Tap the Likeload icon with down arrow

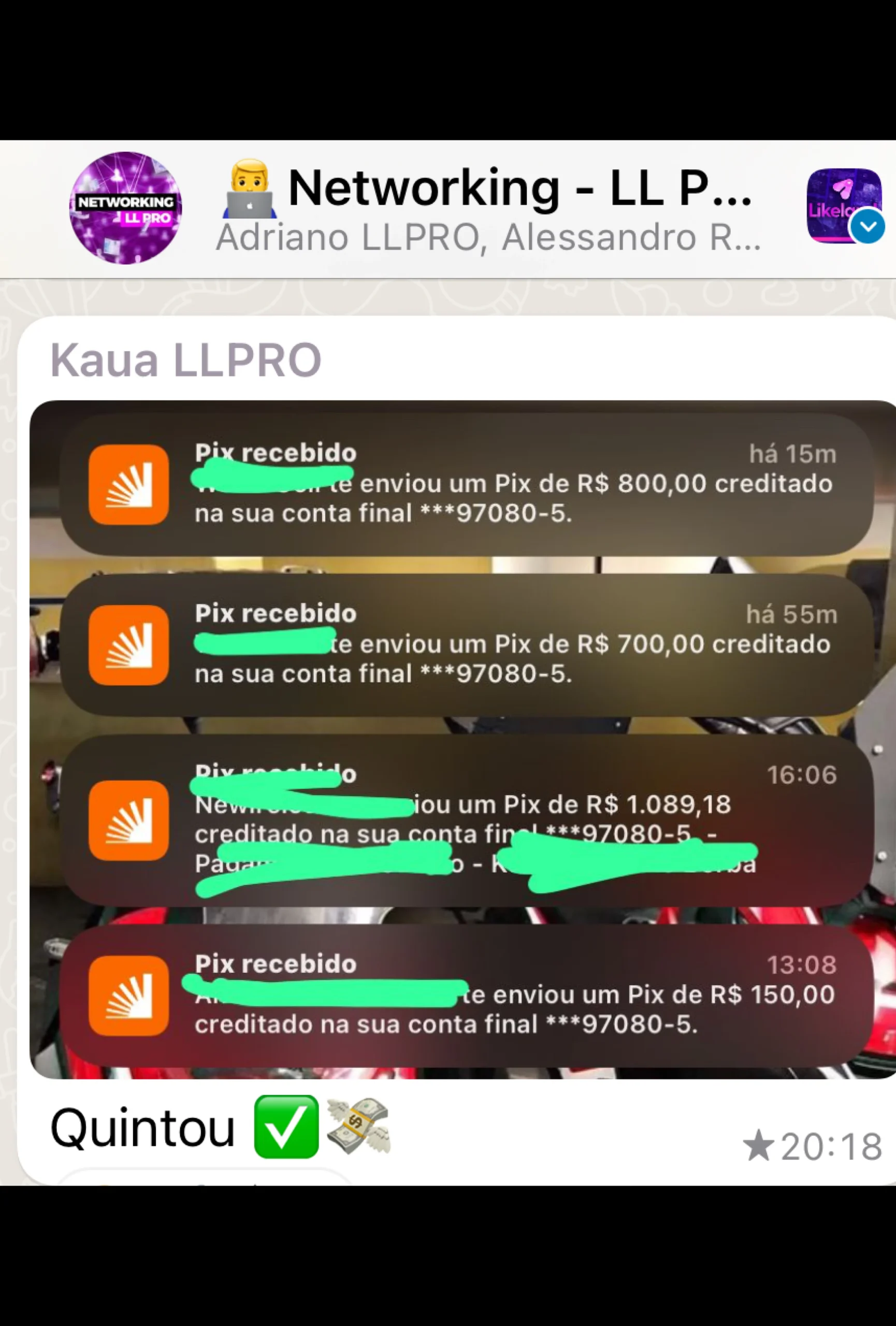point(845,207)
